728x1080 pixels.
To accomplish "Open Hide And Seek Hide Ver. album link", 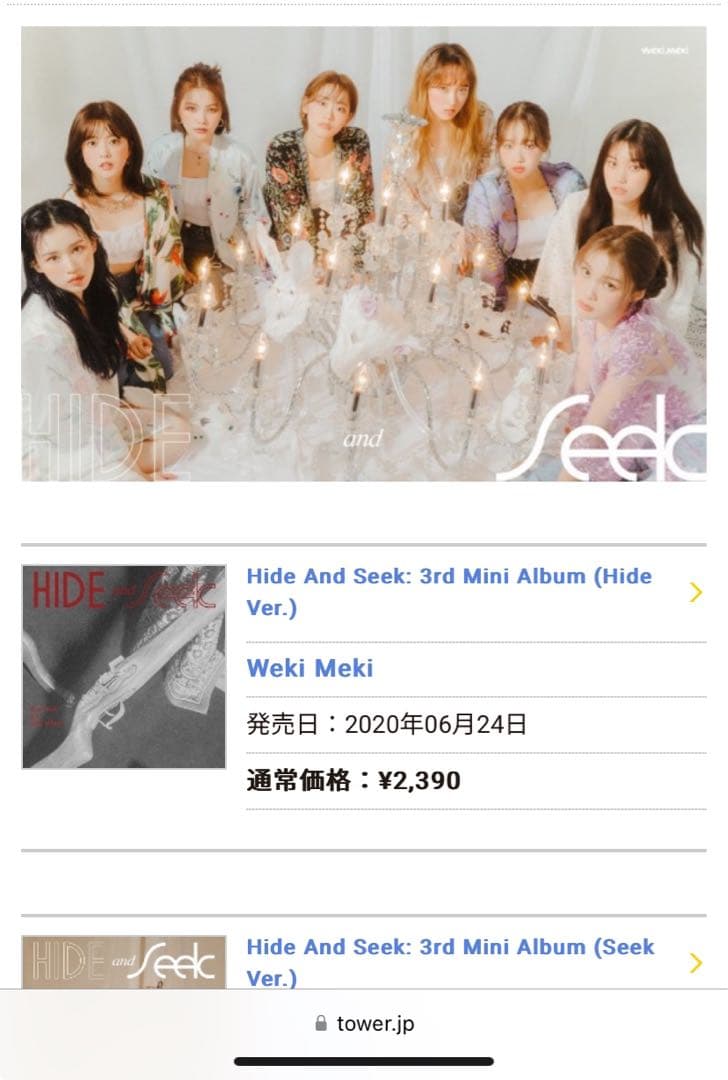I will pos(448,591).
